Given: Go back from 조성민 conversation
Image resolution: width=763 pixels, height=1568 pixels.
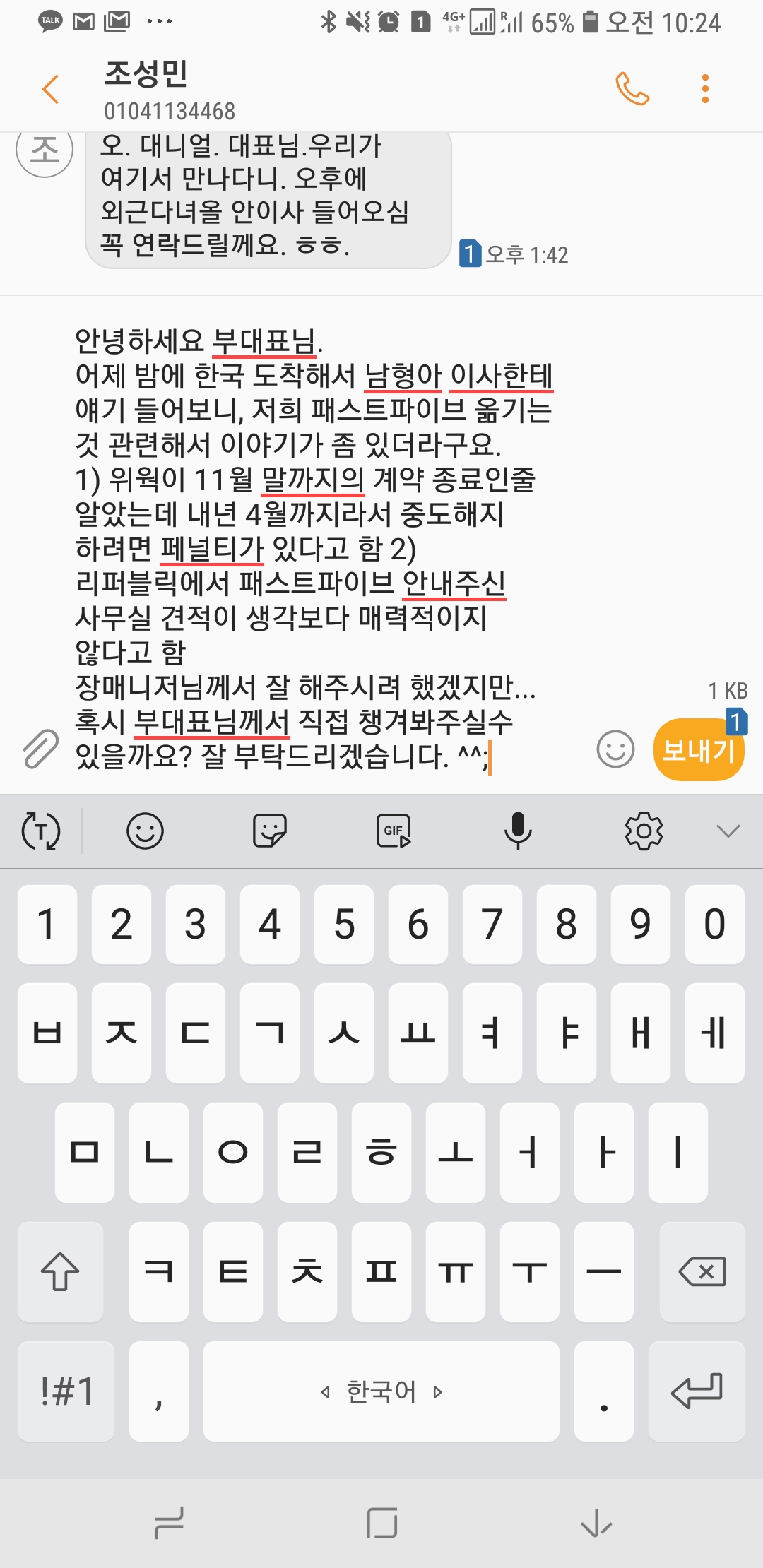Looking at the screenshot, I should click(x=51, y=90).
